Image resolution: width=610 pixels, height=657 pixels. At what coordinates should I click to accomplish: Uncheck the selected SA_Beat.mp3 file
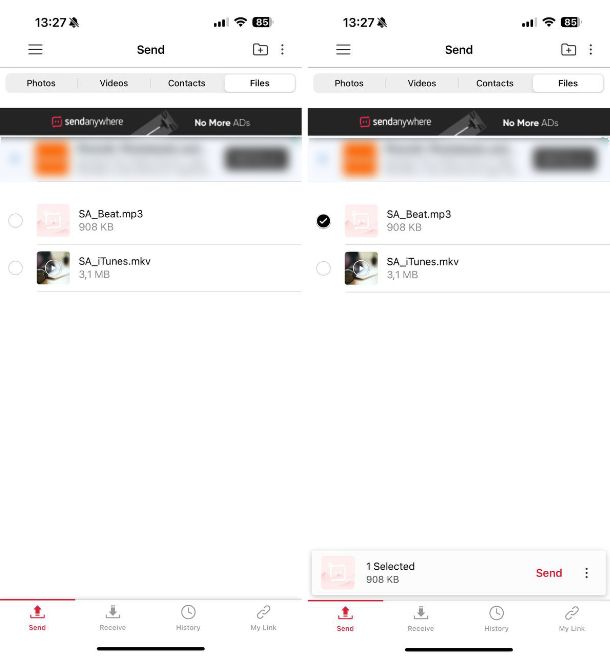(x=323, y=220)
